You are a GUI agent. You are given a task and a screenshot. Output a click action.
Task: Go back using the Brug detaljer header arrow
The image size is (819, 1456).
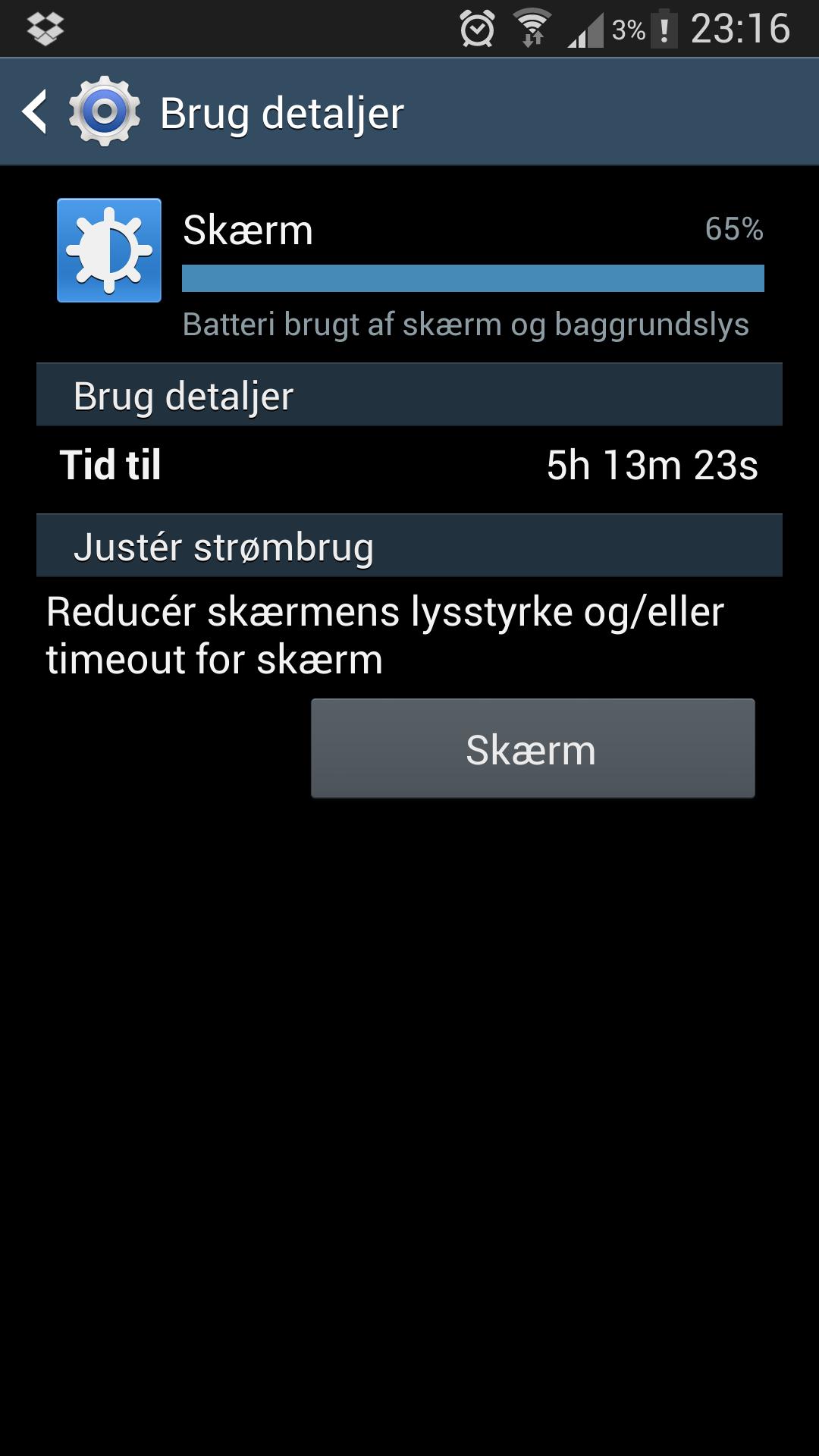(x=35, y=112)
